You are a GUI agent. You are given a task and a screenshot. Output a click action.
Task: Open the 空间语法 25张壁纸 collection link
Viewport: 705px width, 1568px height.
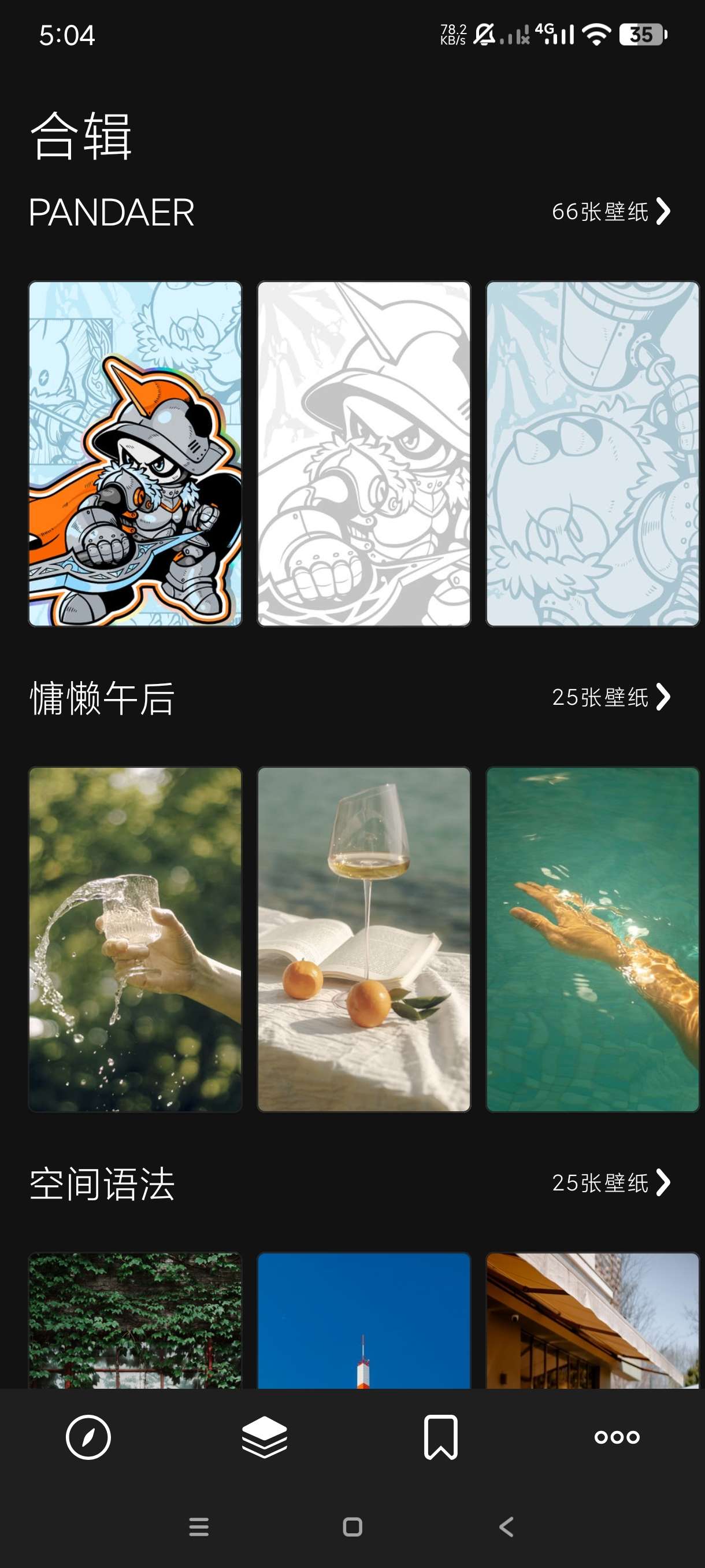click(x=610, y=1184)
